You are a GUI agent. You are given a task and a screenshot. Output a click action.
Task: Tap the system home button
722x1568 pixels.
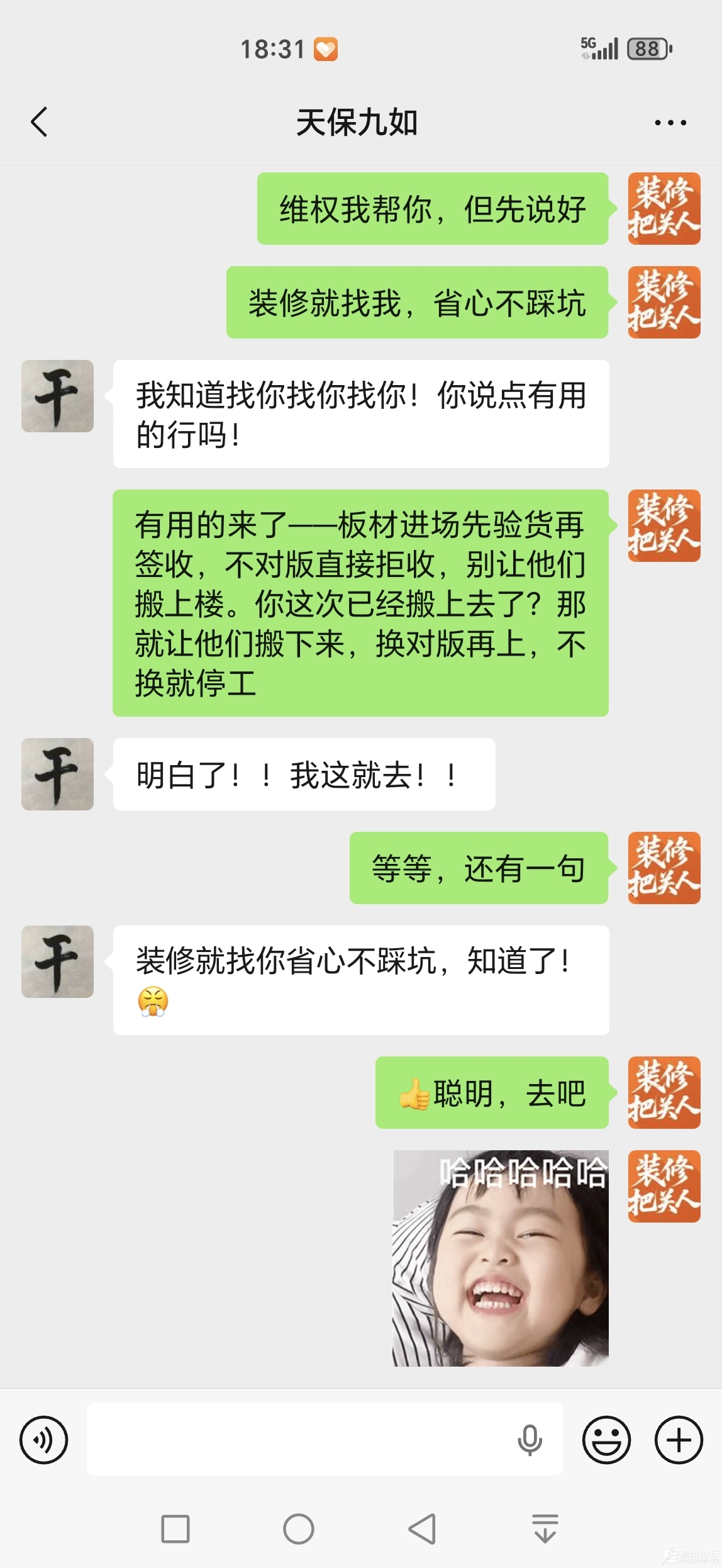pyautogui.click(x=299, y=1529)
